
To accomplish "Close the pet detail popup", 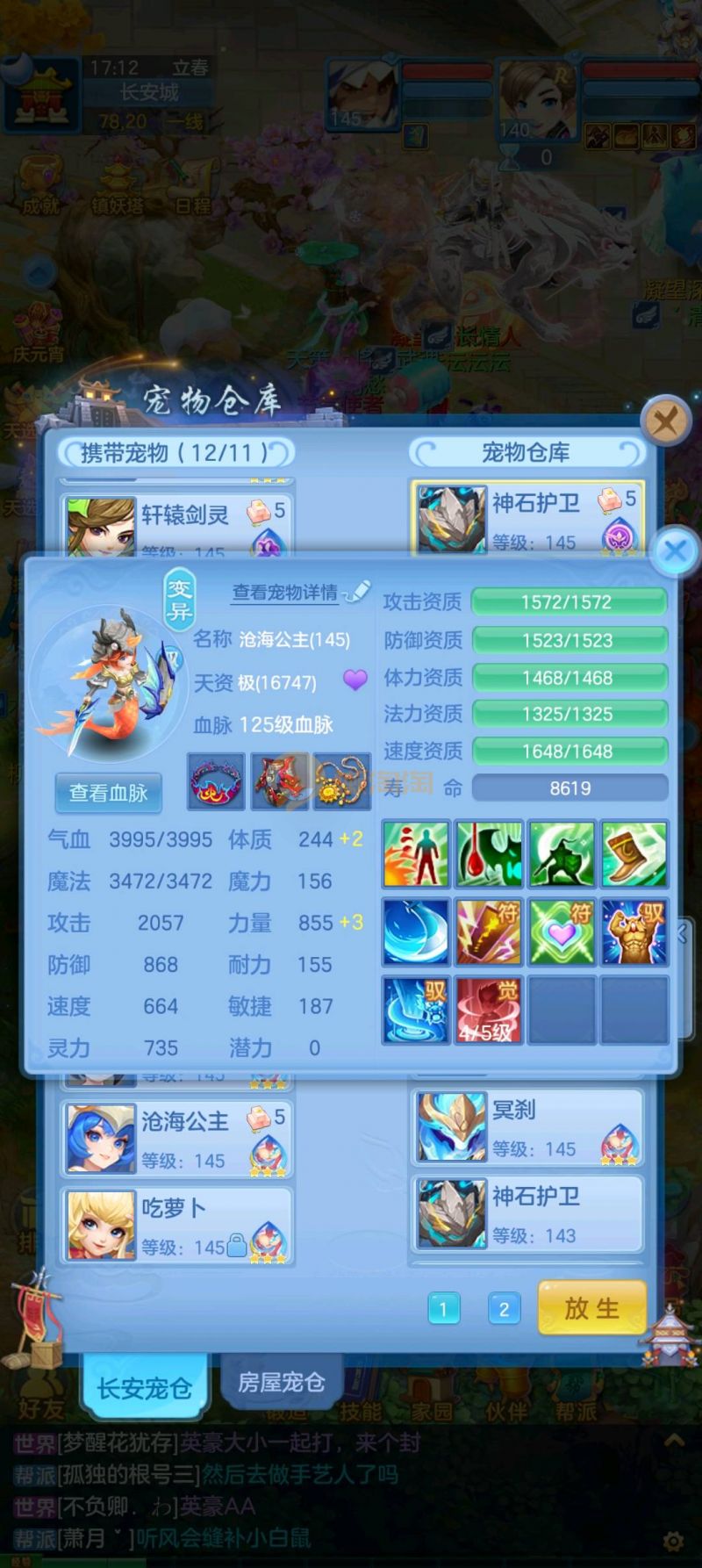I will 675,551.
